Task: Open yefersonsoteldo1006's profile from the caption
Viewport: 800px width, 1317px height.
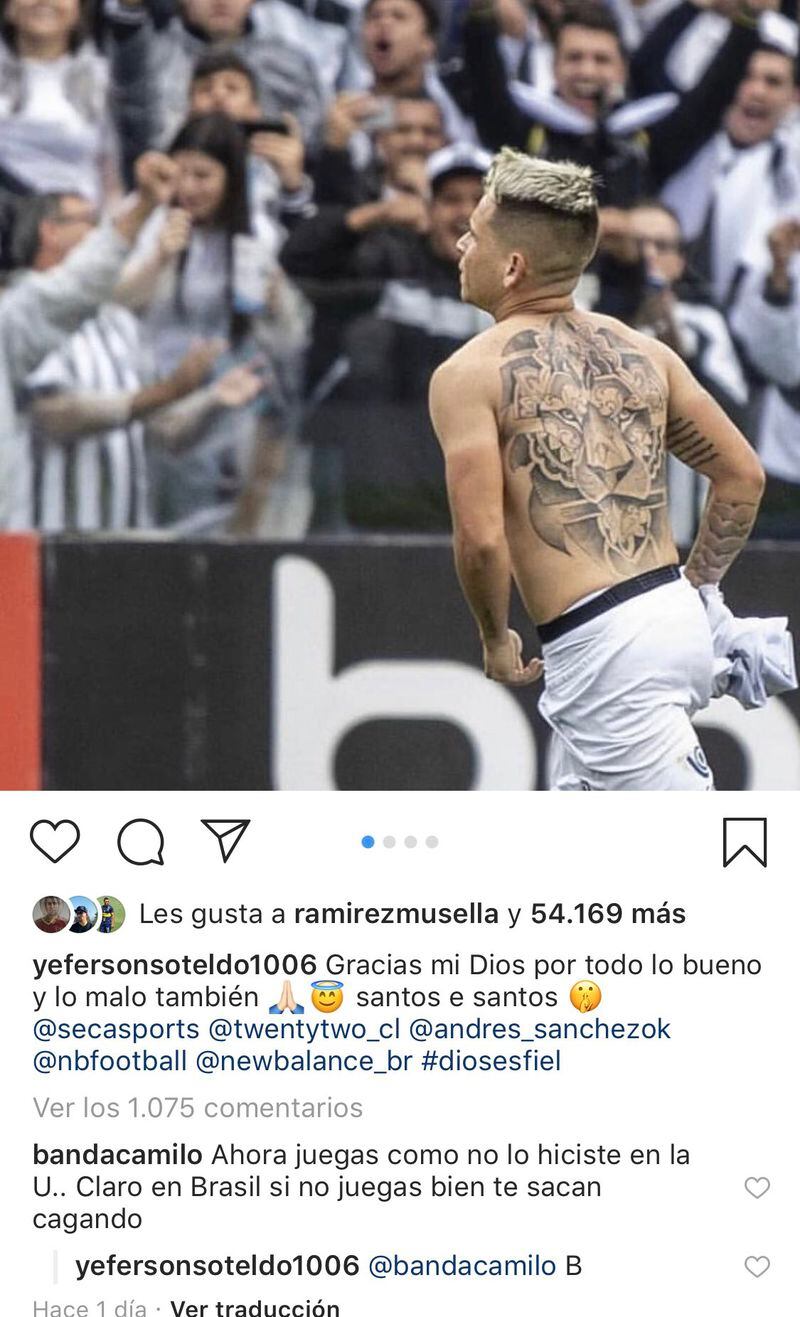Action: pyautogui.click(x=175, y=965)
